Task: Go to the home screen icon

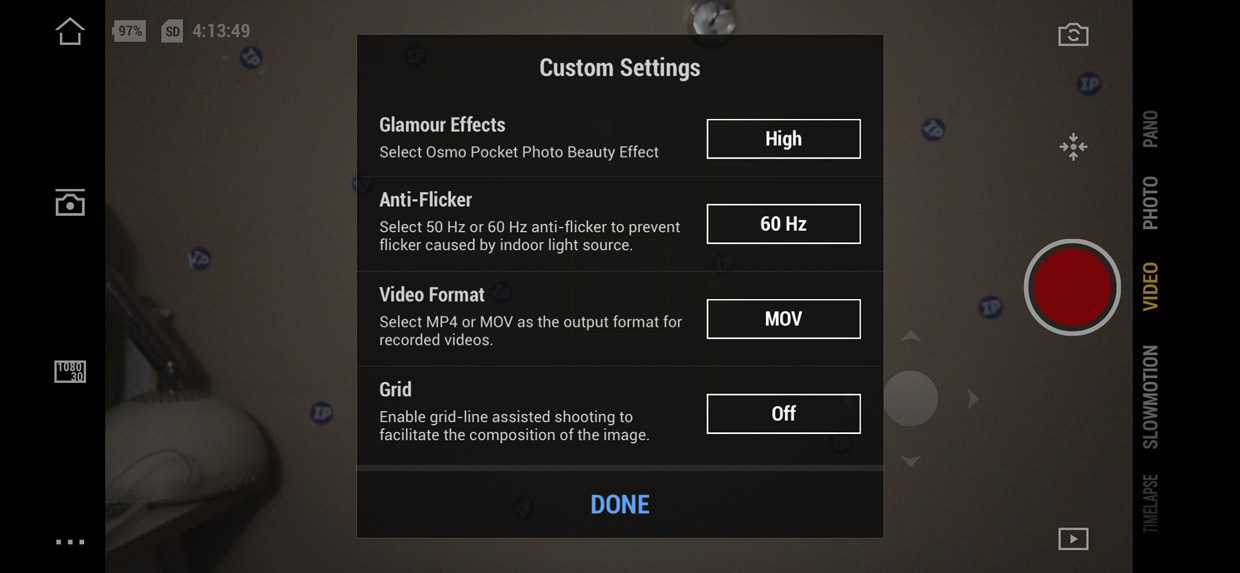Action: coord(70,32)
